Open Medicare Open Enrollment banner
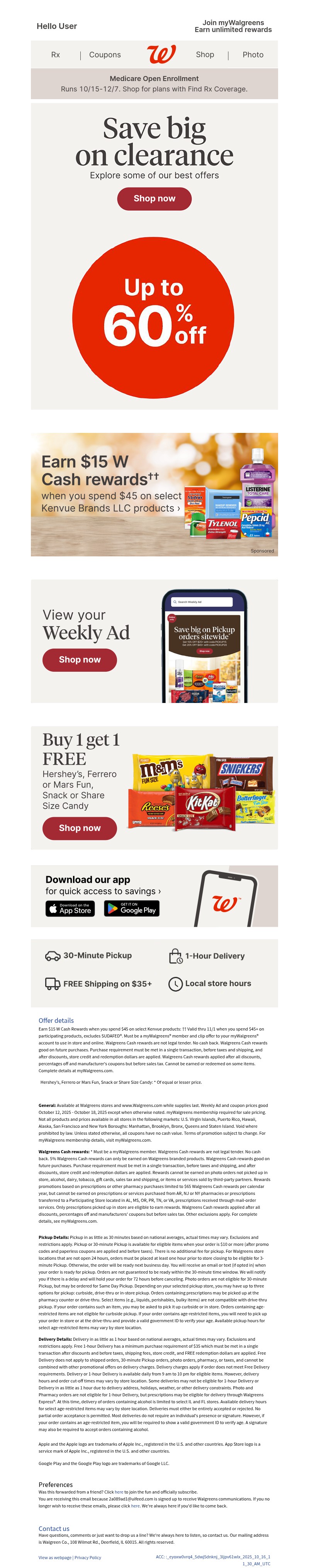This screenshot has width=309, height=1568. 154,84
